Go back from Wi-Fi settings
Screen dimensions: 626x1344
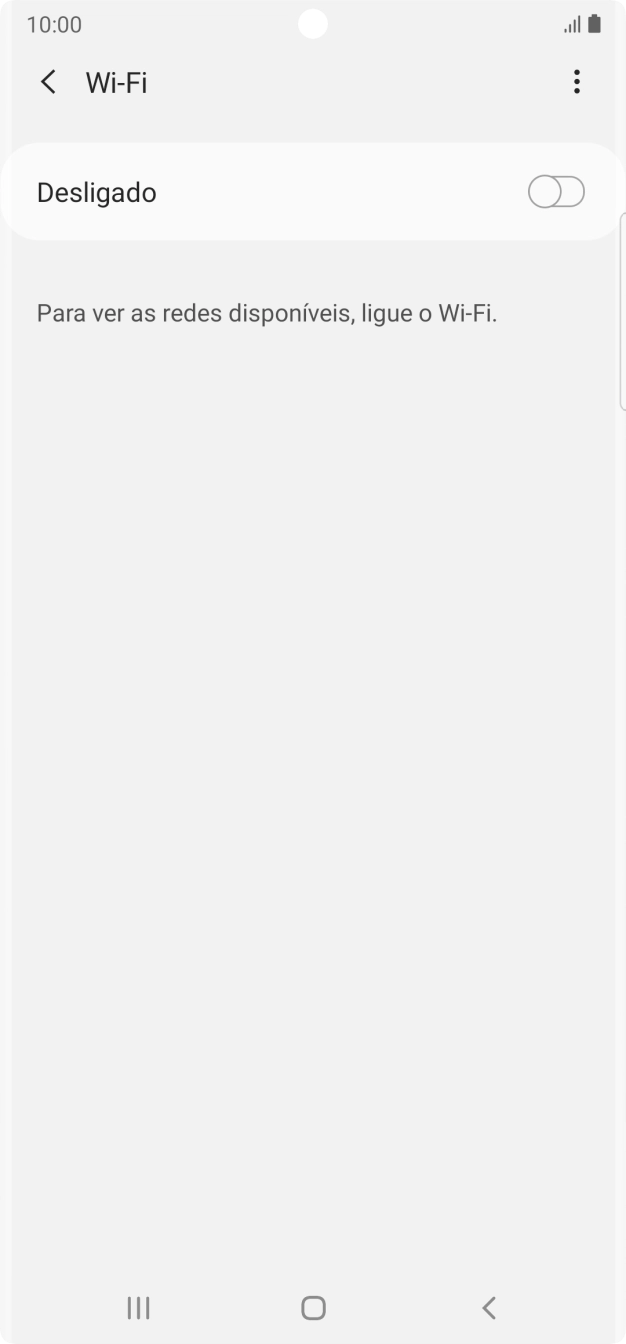pos(48,82)
